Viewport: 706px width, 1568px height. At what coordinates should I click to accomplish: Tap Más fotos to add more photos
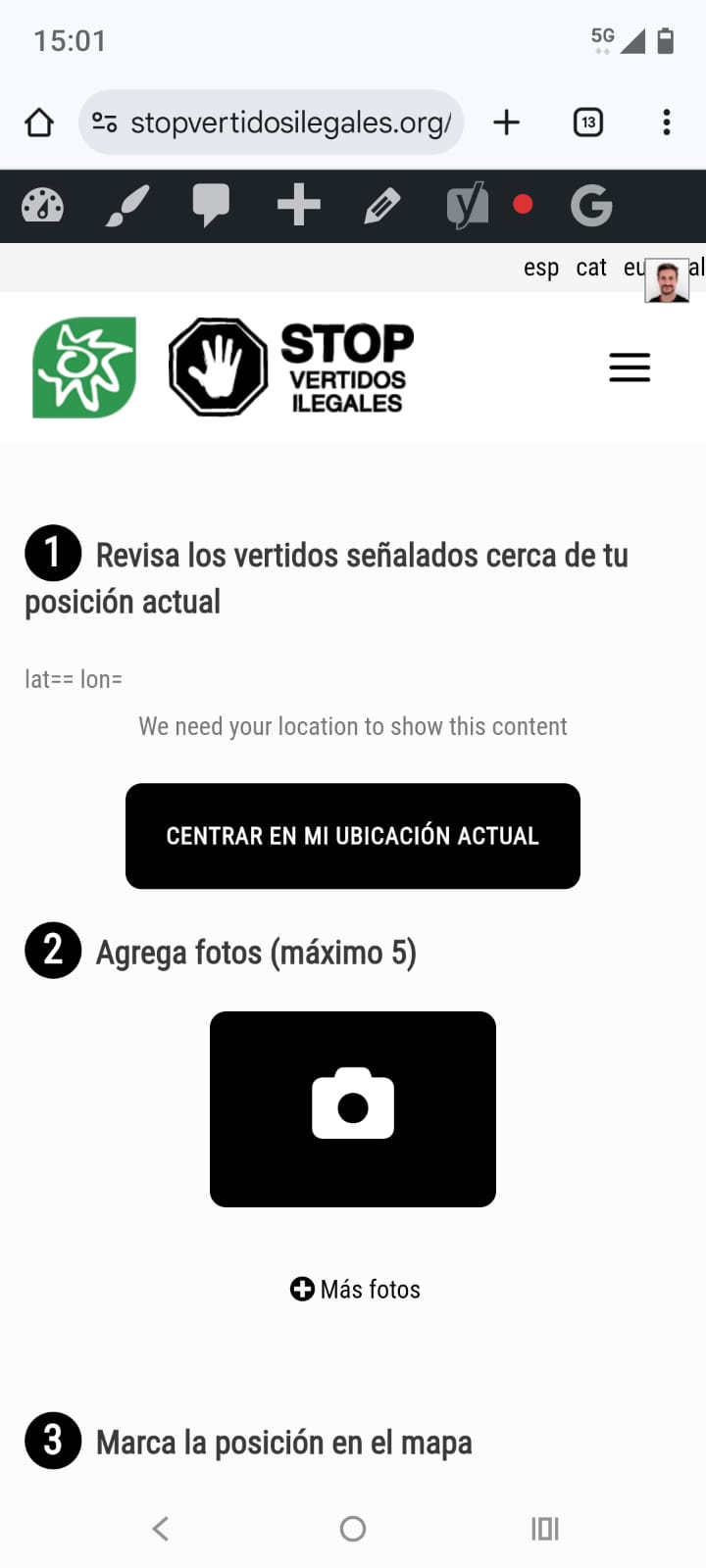coord(355,1290)
